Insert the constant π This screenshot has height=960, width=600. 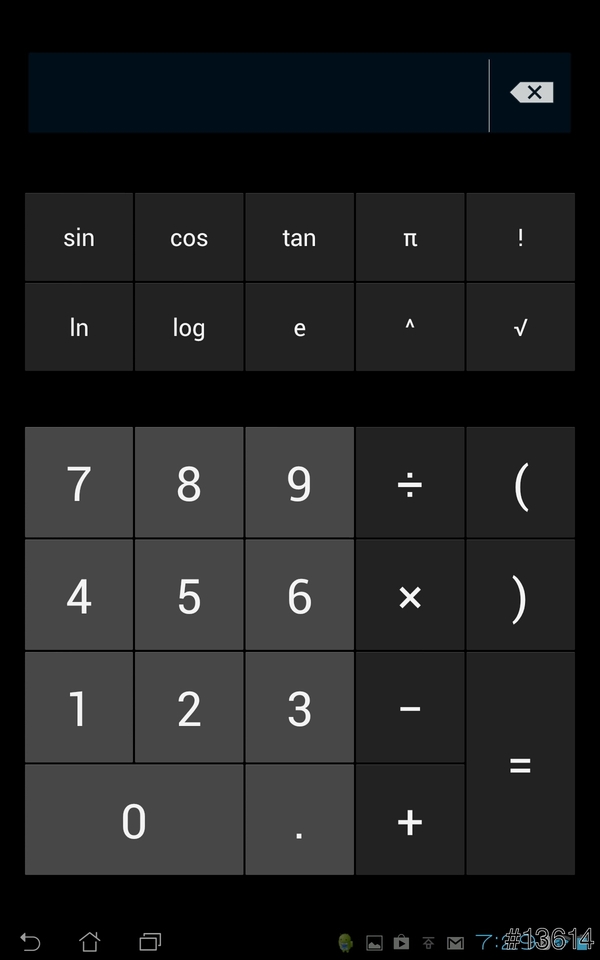[x=410, y=238]
